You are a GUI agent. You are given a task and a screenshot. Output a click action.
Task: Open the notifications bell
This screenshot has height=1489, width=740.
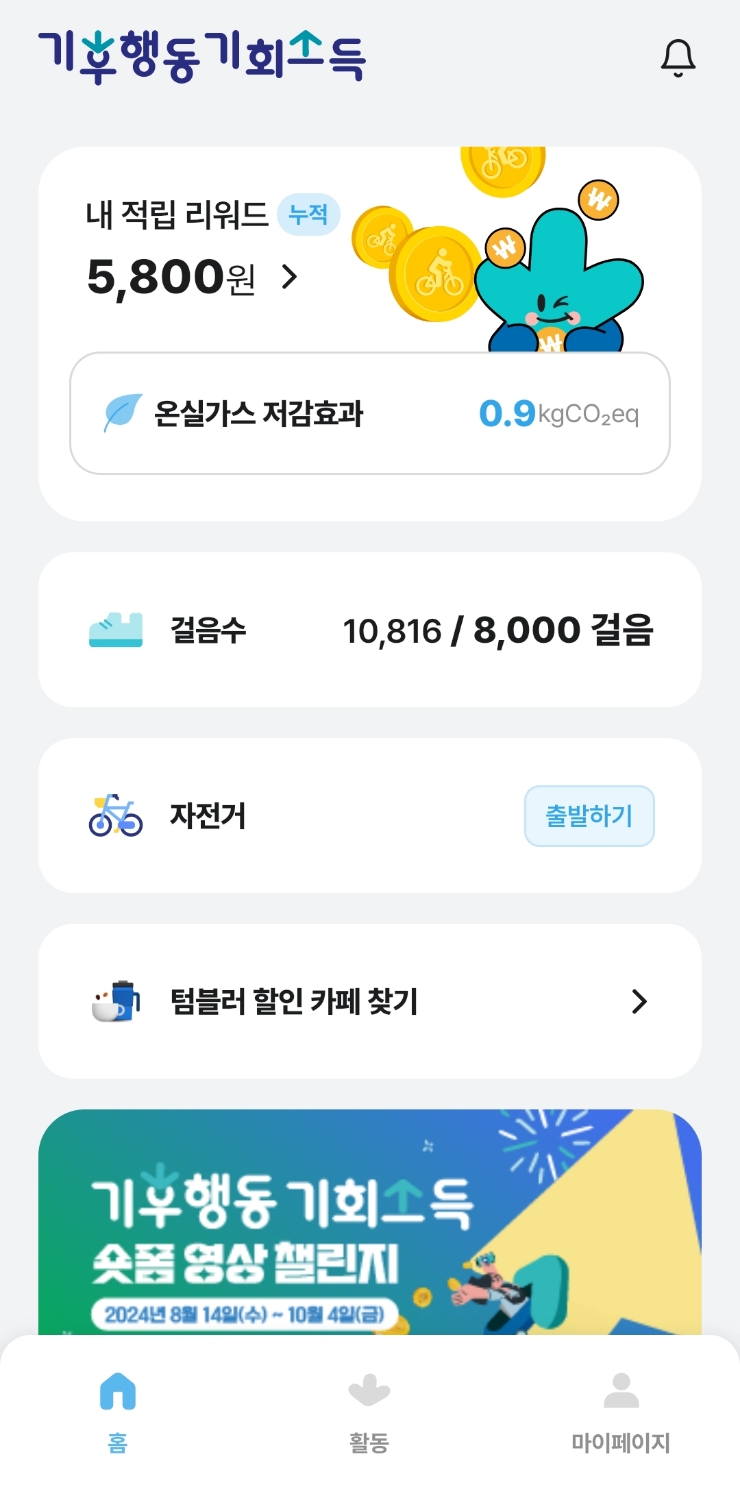[x=678, y=58]
